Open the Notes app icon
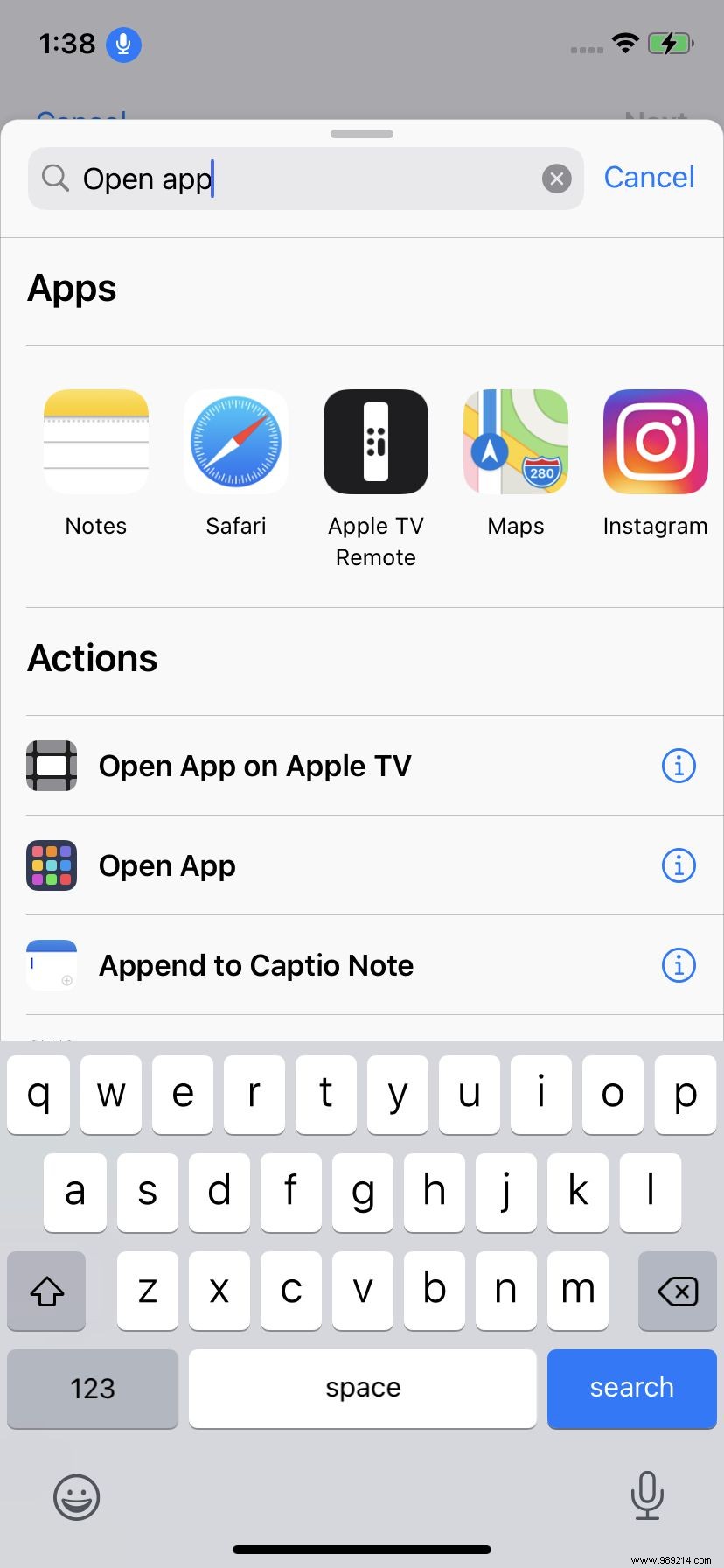This screenshot has height=1568, width=724. coord(95,441)
